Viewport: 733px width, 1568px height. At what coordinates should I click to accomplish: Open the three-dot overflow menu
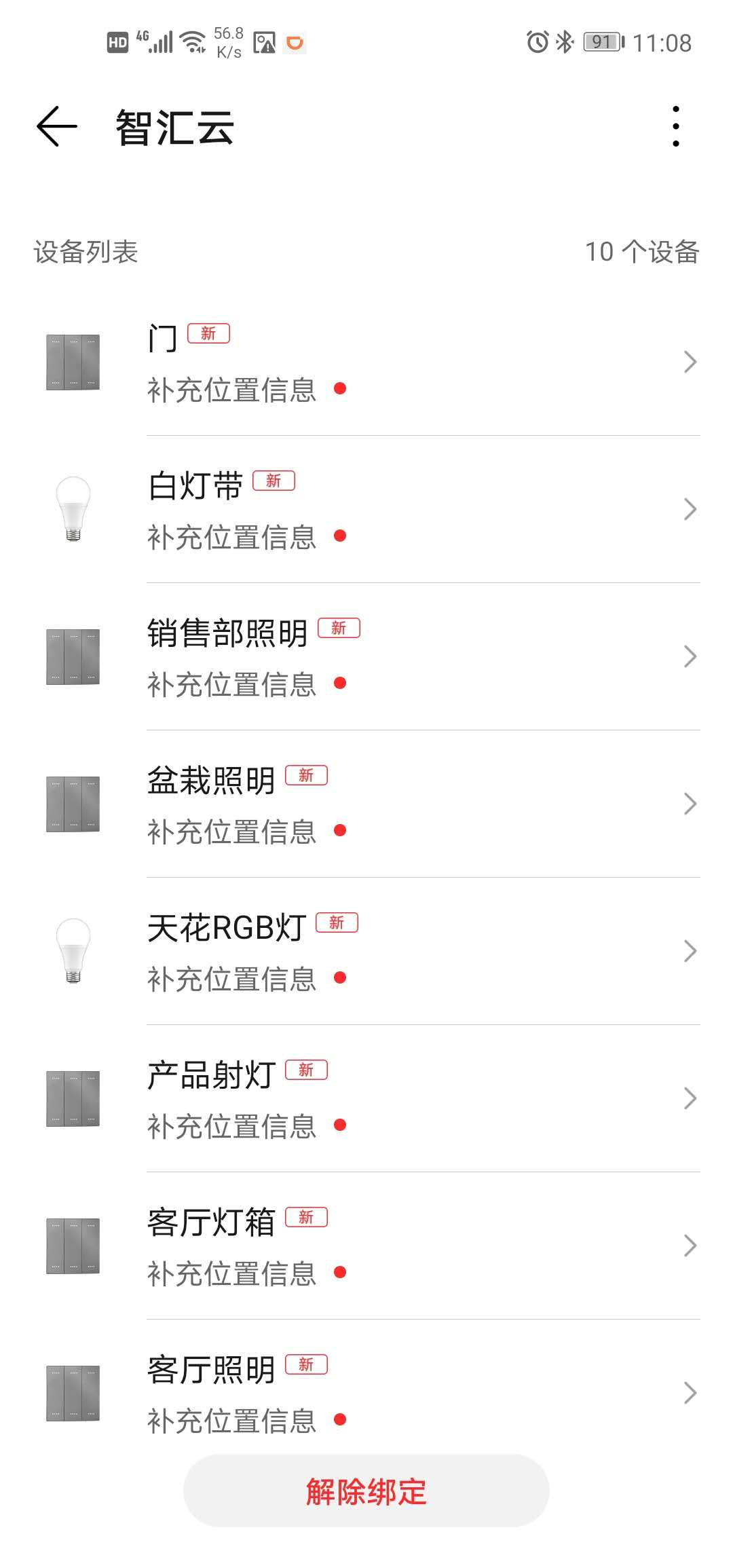[675, 126]
